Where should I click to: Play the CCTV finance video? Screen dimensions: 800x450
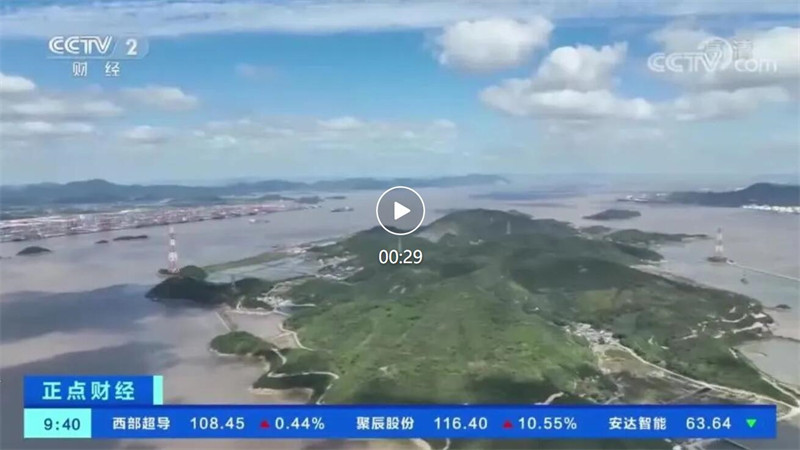coord(400,211)
